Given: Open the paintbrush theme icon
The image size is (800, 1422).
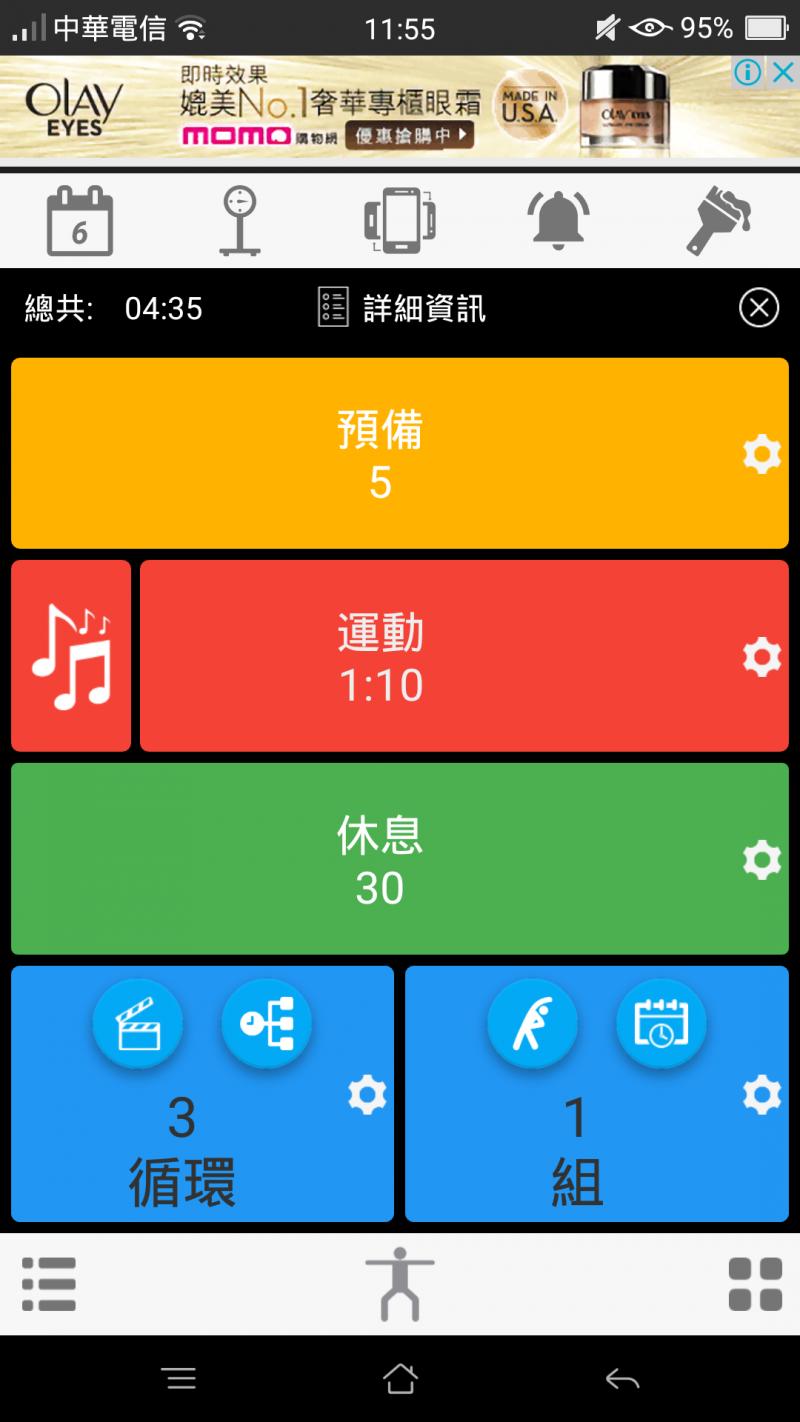Looking at the screenshot, I should (x=718, y=221).
